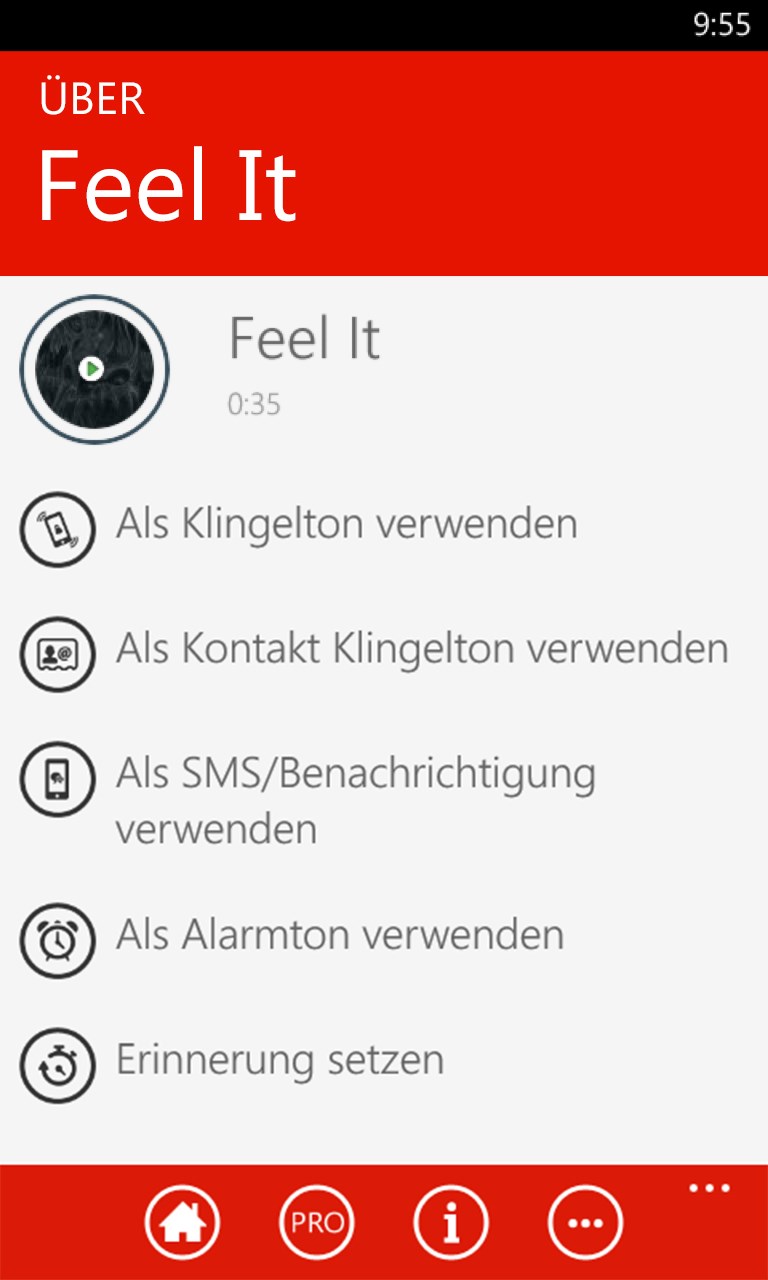Open app info via the i icon

451,1221
